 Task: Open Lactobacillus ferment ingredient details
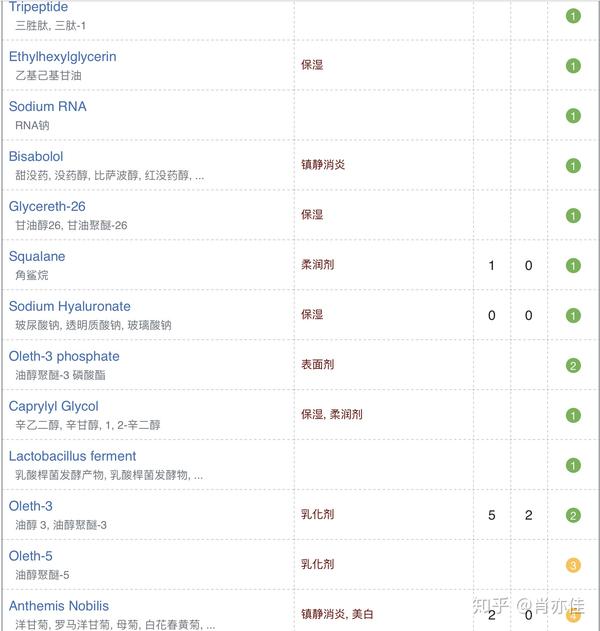(72, 456)
